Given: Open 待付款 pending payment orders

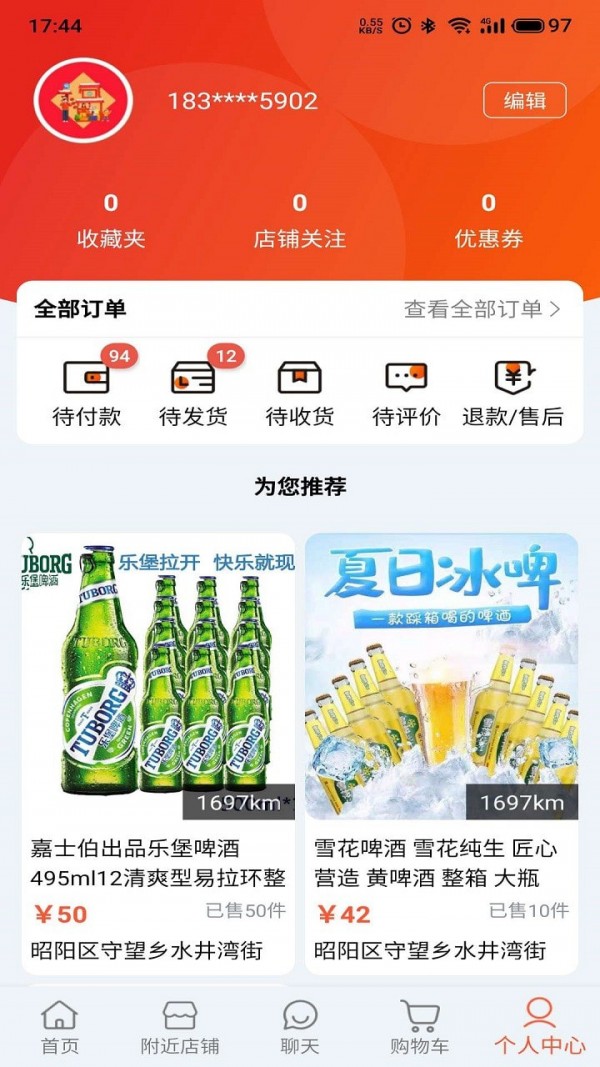Looking at the screenshot, I should click(87, 393).
